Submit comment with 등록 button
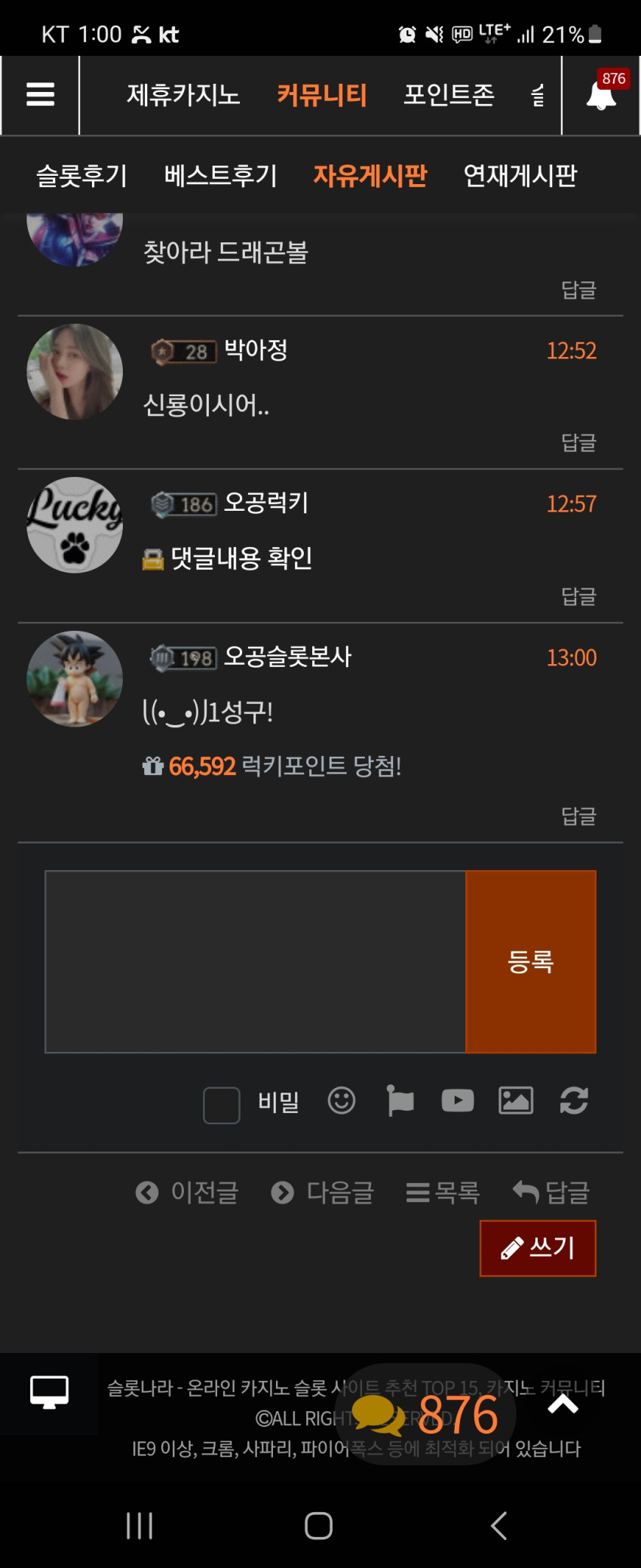Image resolution: width=641 pixels, height=1568 pixels. coord(531,961)
